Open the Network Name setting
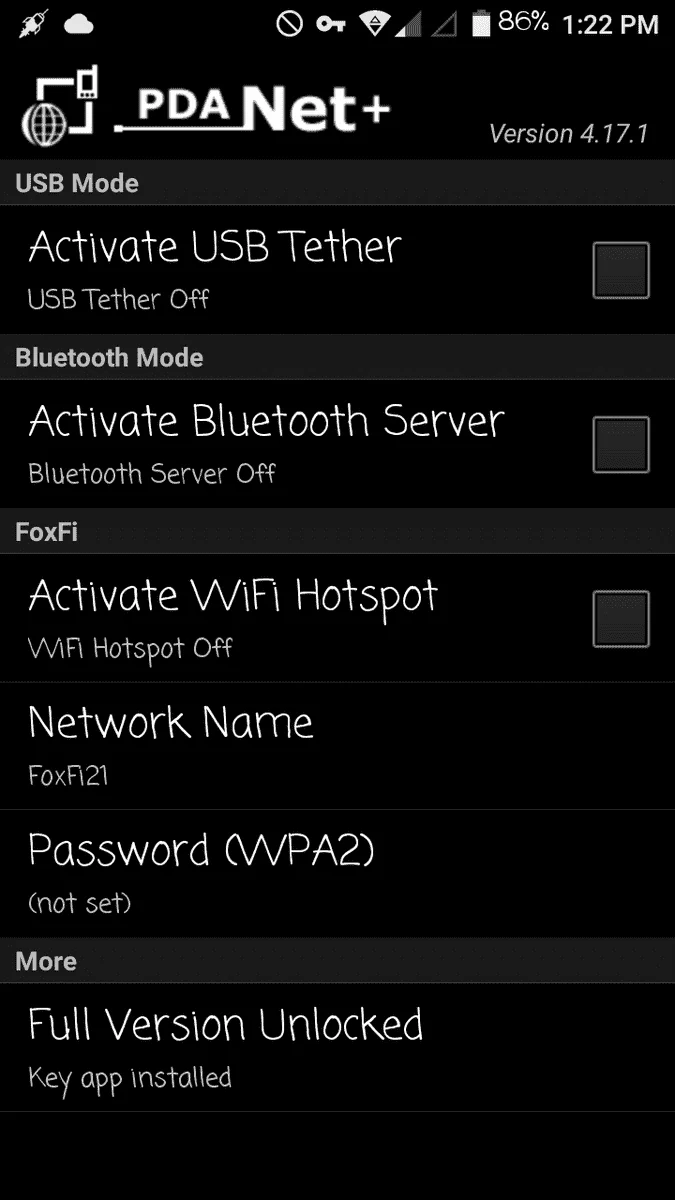Screen dimensions: 675x1200 [x=337, y=746]
